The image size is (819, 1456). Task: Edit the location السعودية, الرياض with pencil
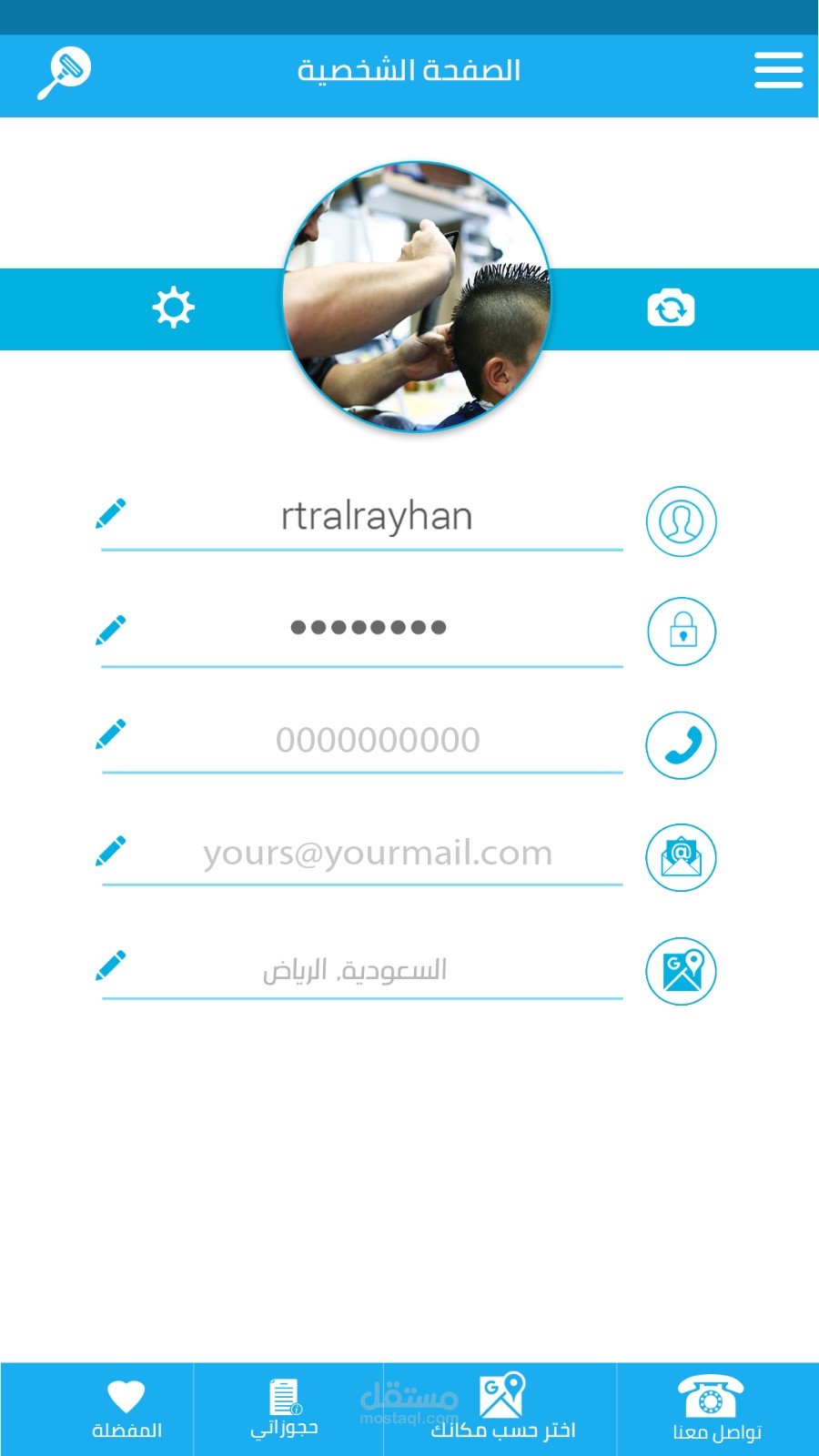[111, 966]
